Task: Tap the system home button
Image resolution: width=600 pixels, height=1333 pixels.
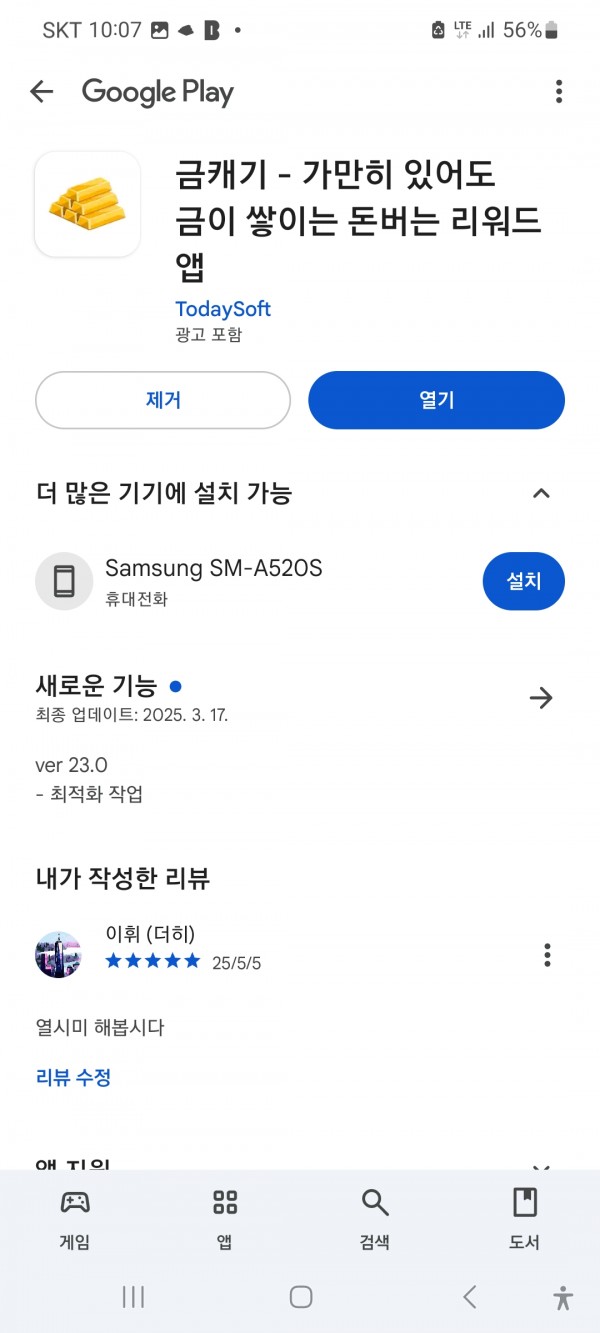Action: [x=301, y=1297]
